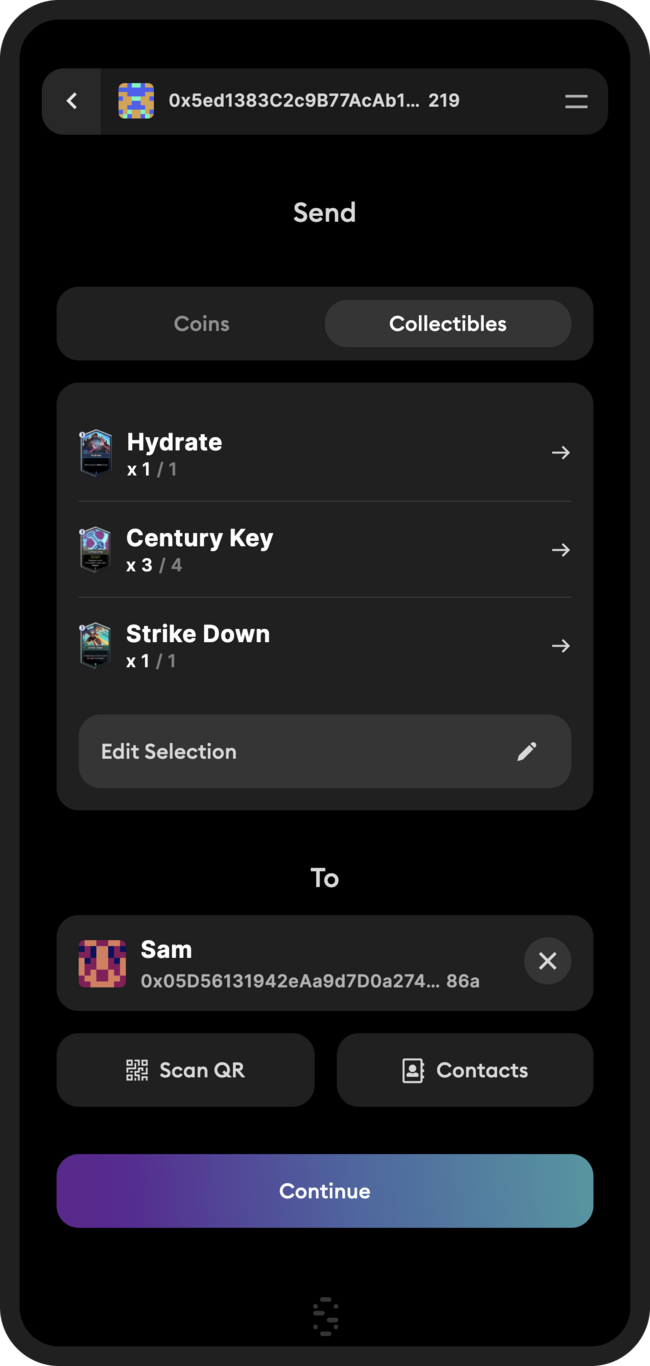
Task: Switch to the Coins tab
Action: [202, 324]
